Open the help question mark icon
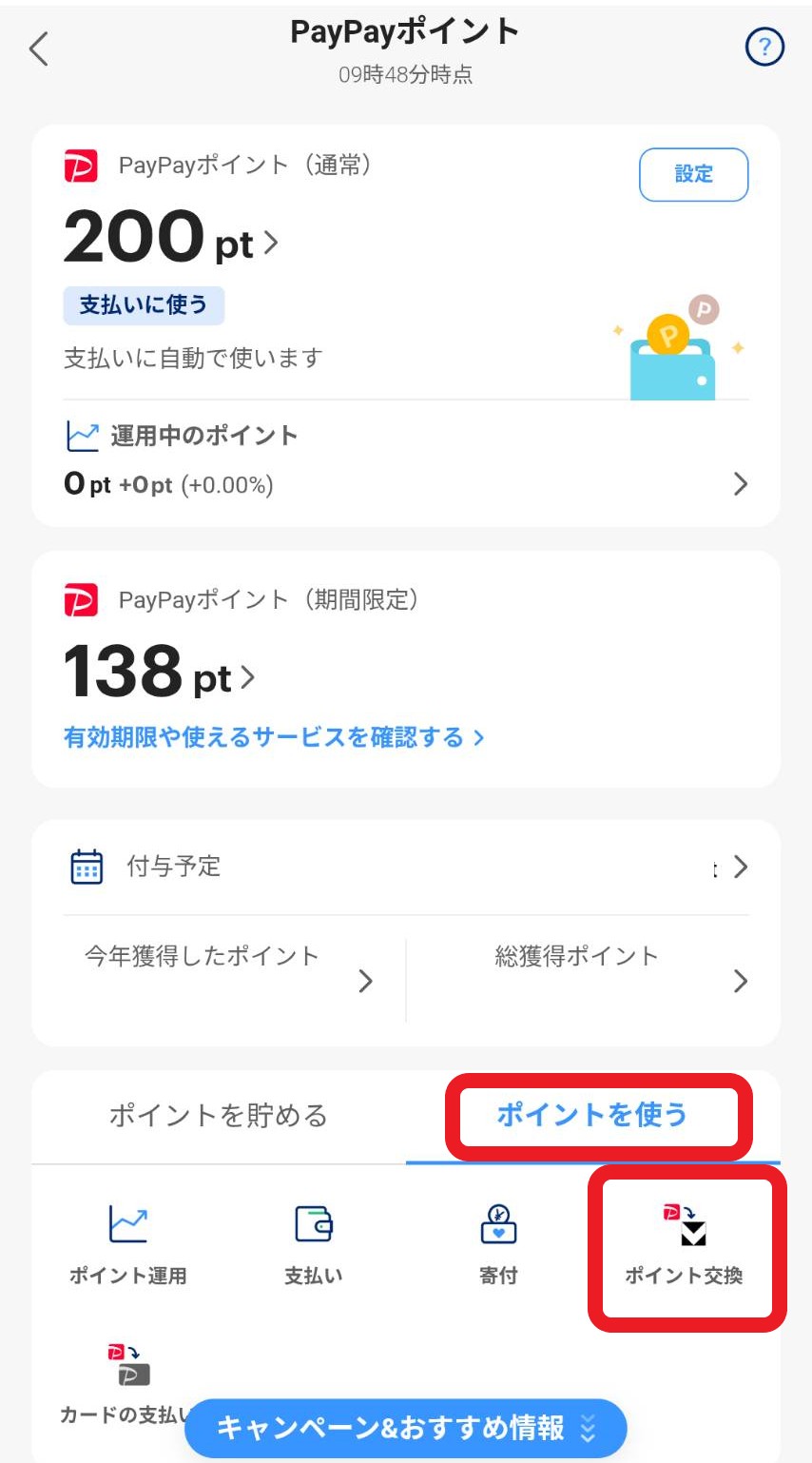The image size is (812, 1463). pyautogui.click(x=764, y=47)
